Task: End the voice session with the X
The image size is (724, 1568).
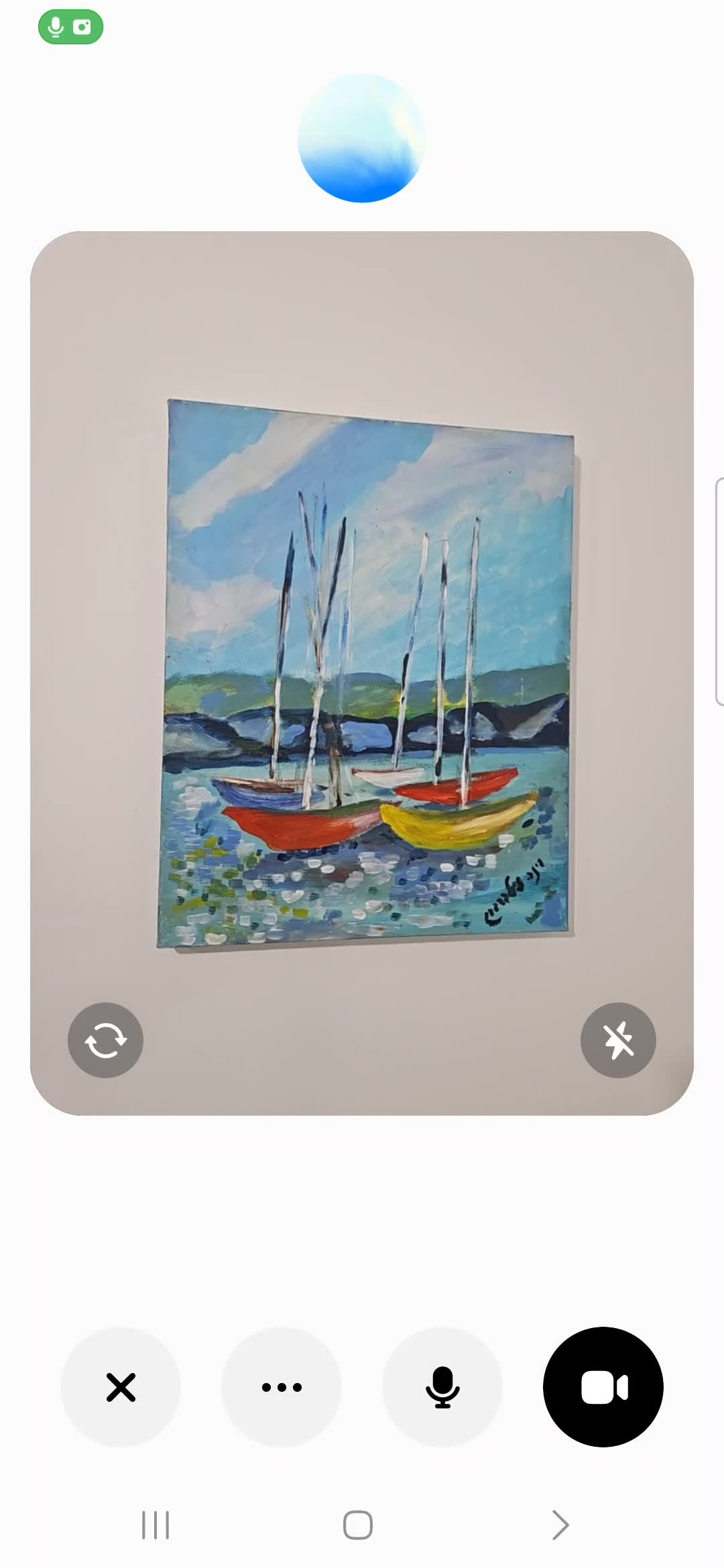Action: point(121,1387)
